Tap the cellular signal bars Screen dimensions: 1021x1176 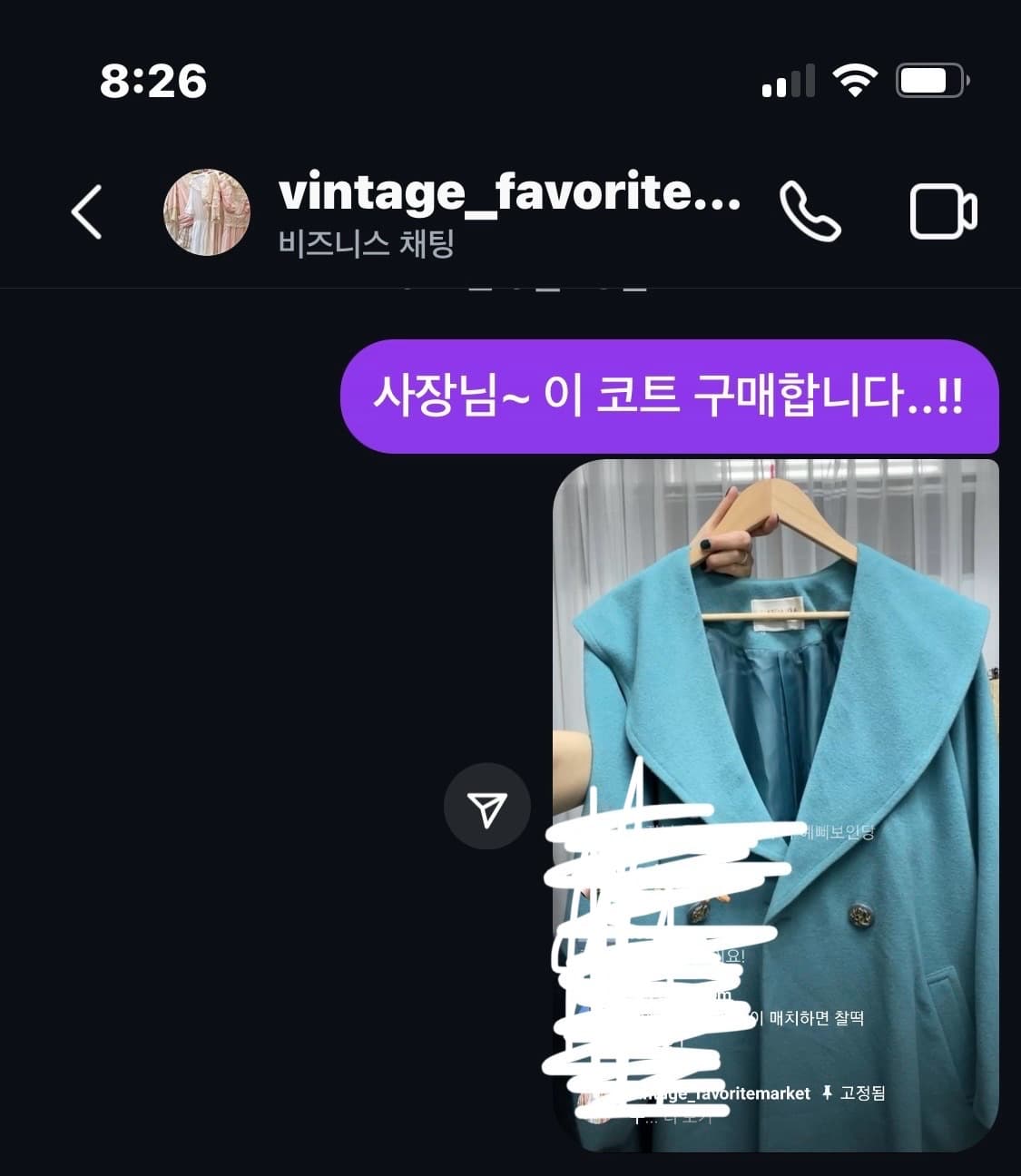coord(789,81)
